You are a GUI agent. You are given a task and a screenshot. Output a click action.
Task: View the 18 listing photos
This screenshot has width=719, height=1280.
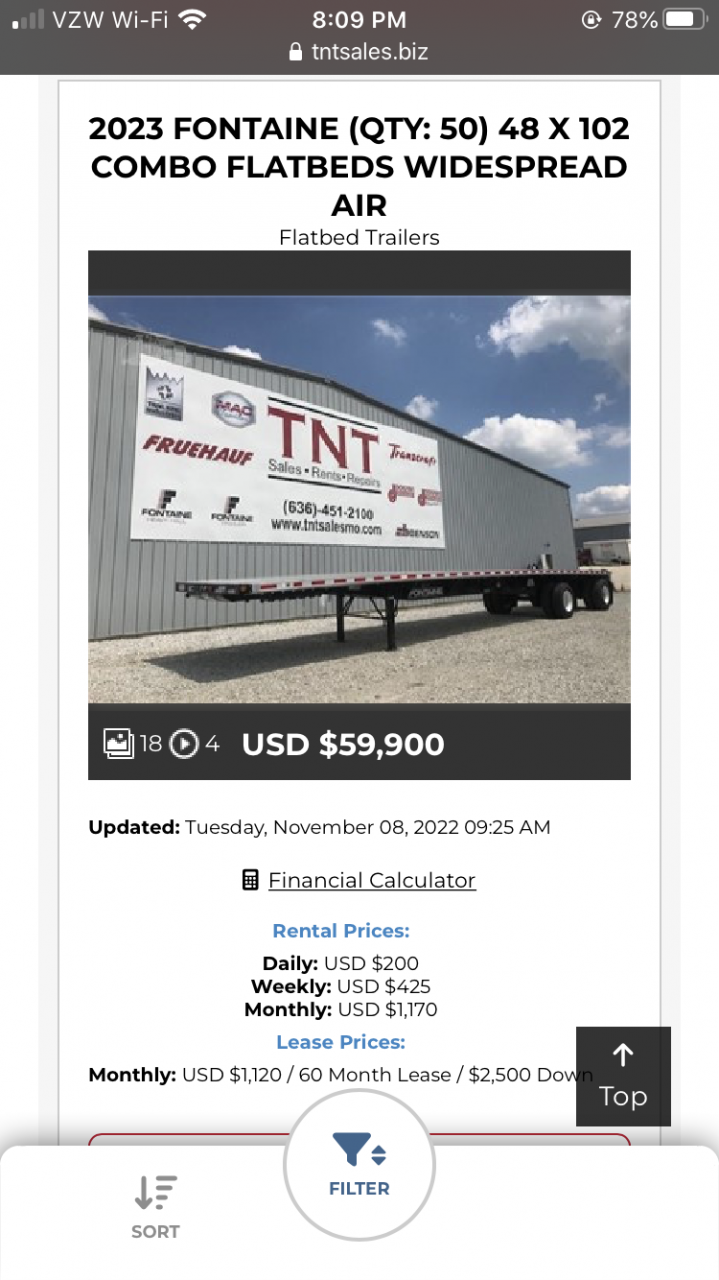(x=132, y=744)
